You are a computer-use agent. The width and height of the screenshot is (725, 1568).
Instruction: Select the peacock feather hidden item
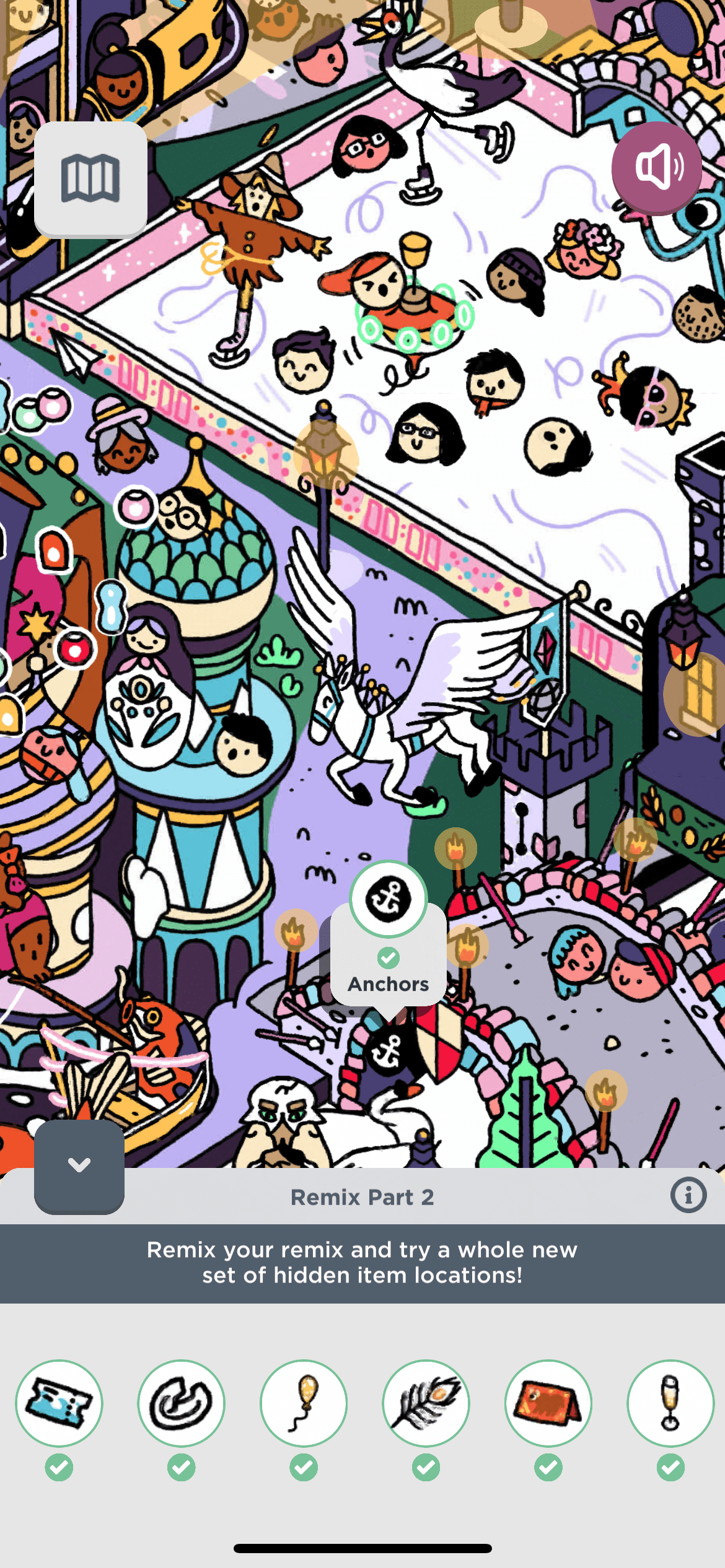[x=426, y=1403]
